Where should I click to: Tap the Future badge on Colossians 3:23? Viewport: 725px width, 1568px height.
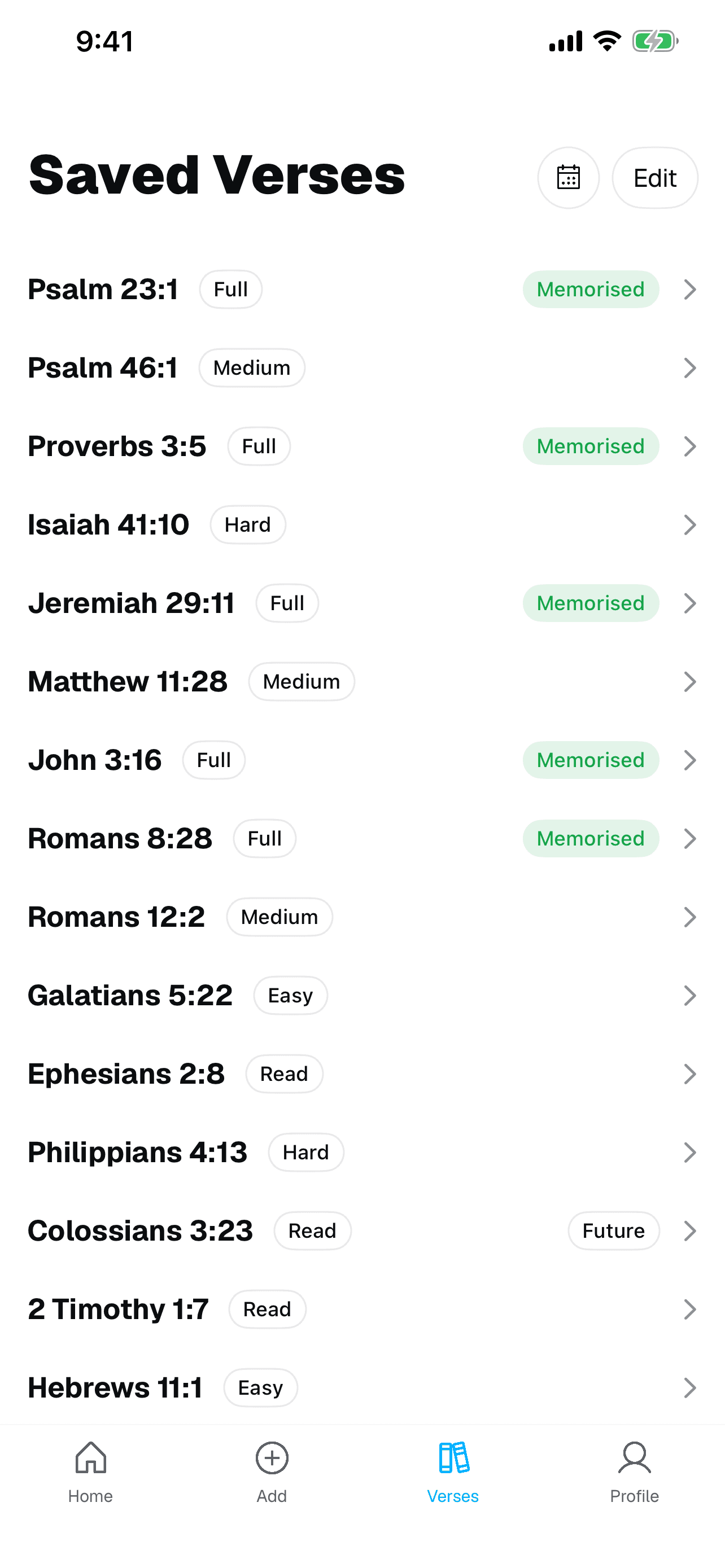pos(613,1230)
